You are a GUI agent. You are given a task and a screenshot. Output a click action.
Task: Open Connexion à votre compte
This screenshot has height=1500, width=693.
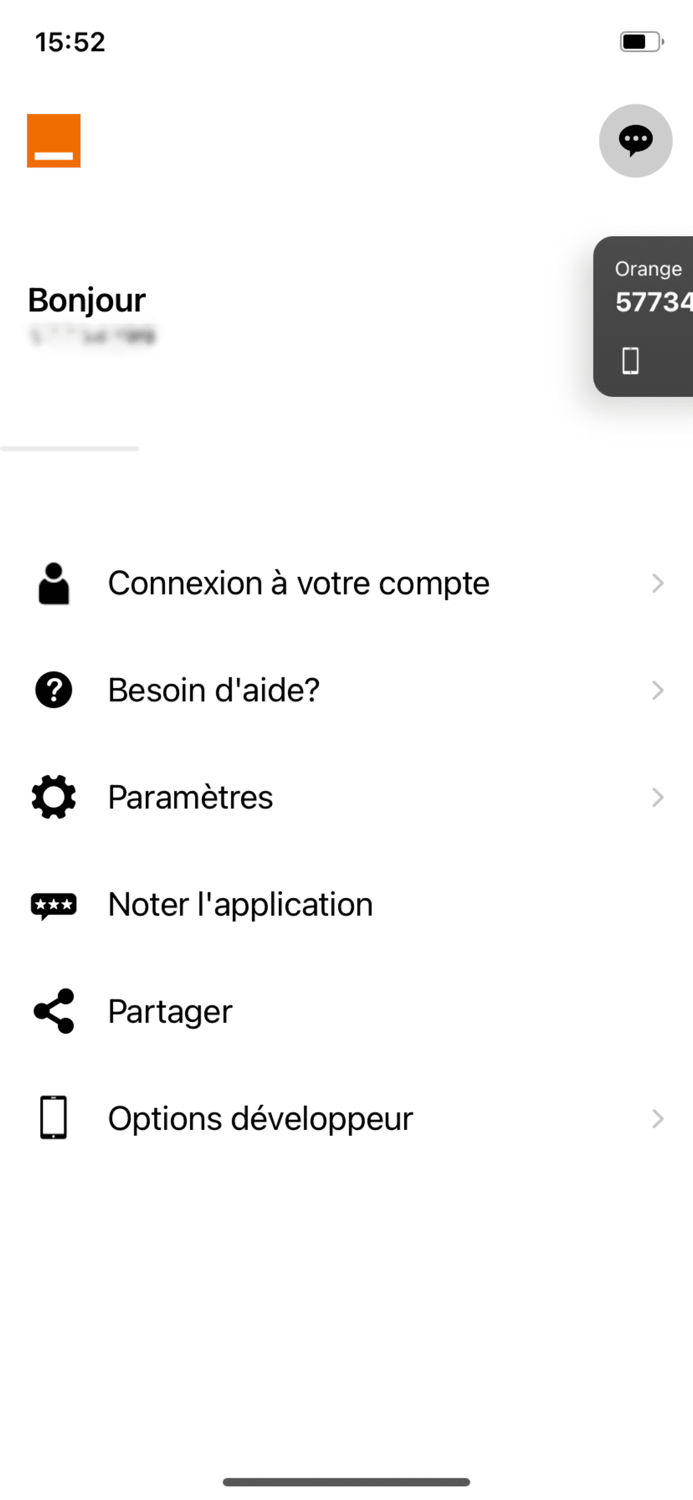point(298,583)
